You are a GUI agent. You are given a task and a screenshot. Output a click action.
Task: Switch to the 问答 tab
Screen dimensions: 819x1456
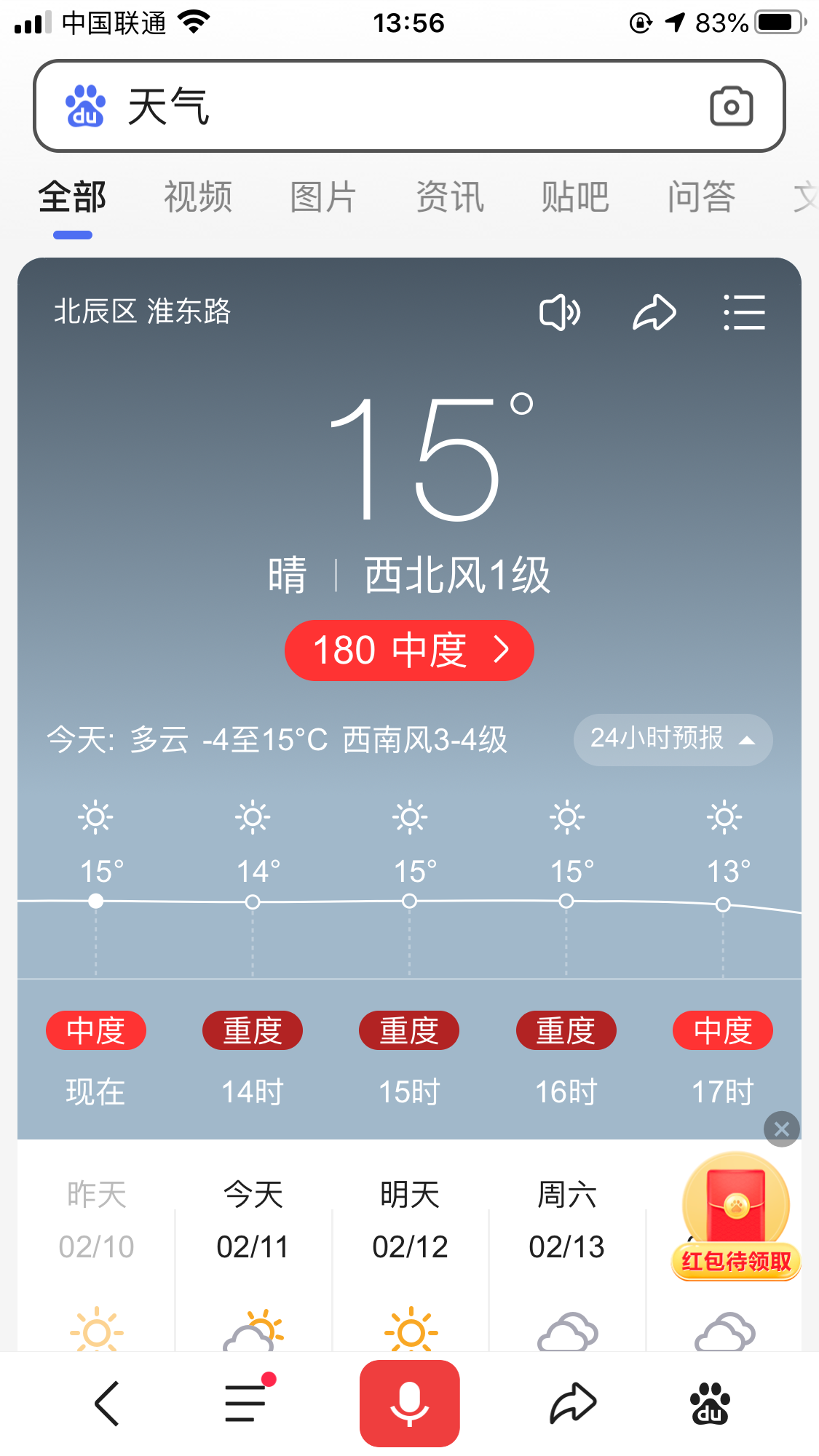click(701, 197)
